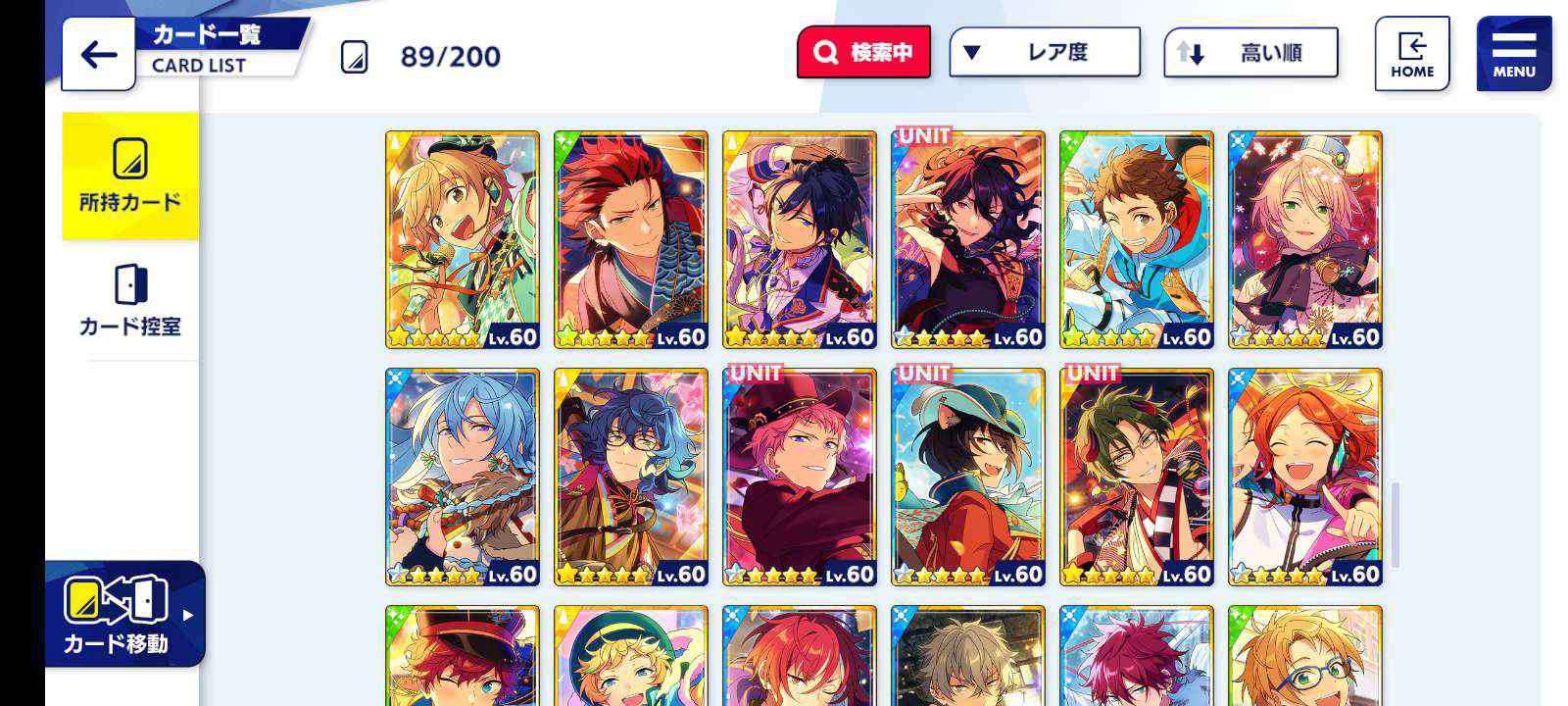
Task: Open the MENU button
Action: [x=1513, y=54]
